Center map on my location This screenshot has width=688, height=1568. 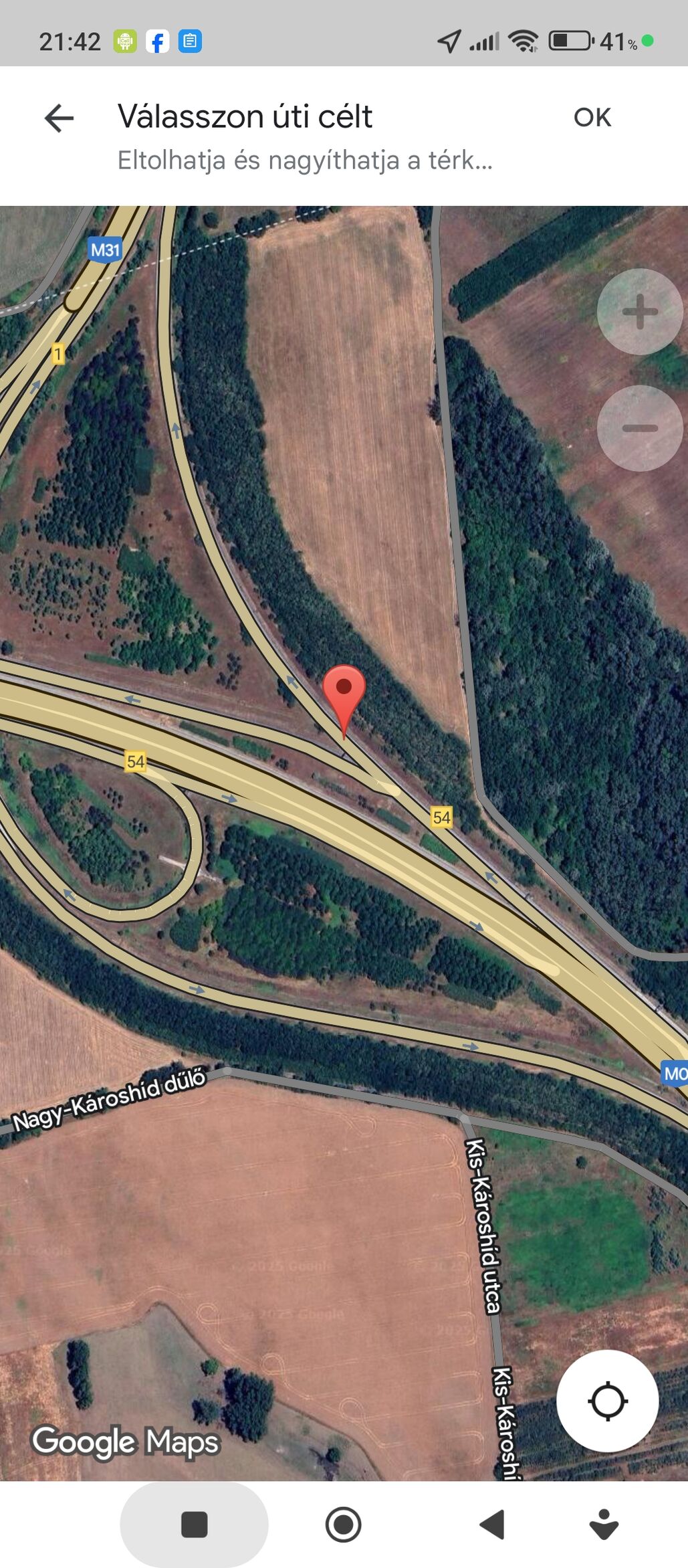point(607,1400)
